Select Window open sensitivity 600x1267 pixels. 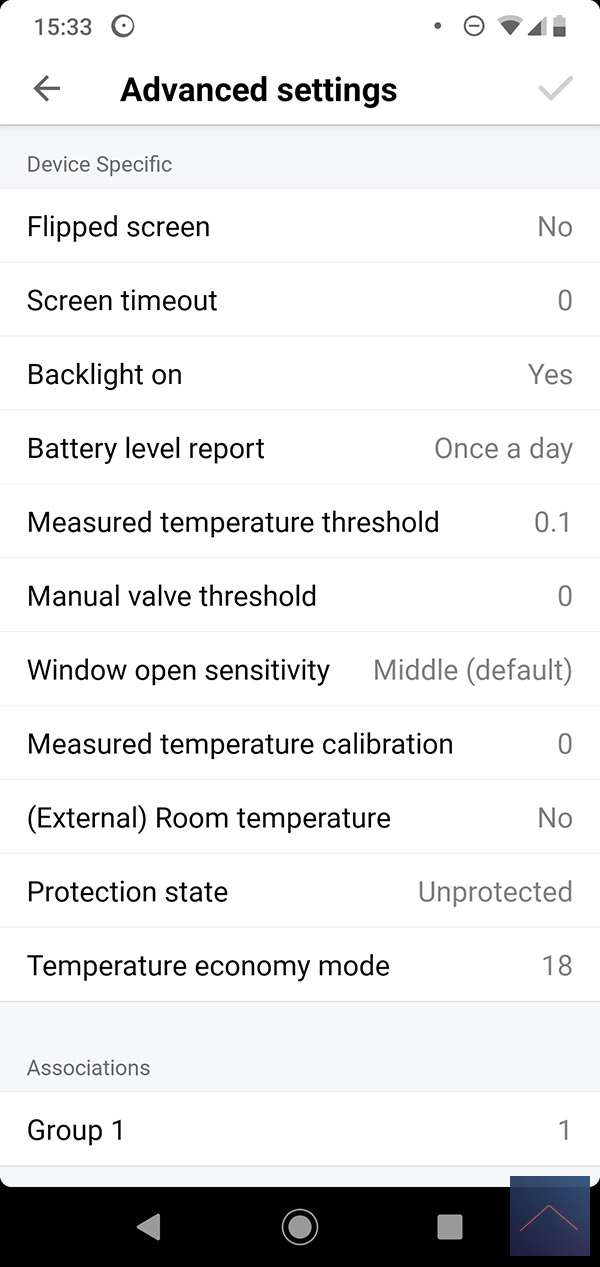coord(300,670)
